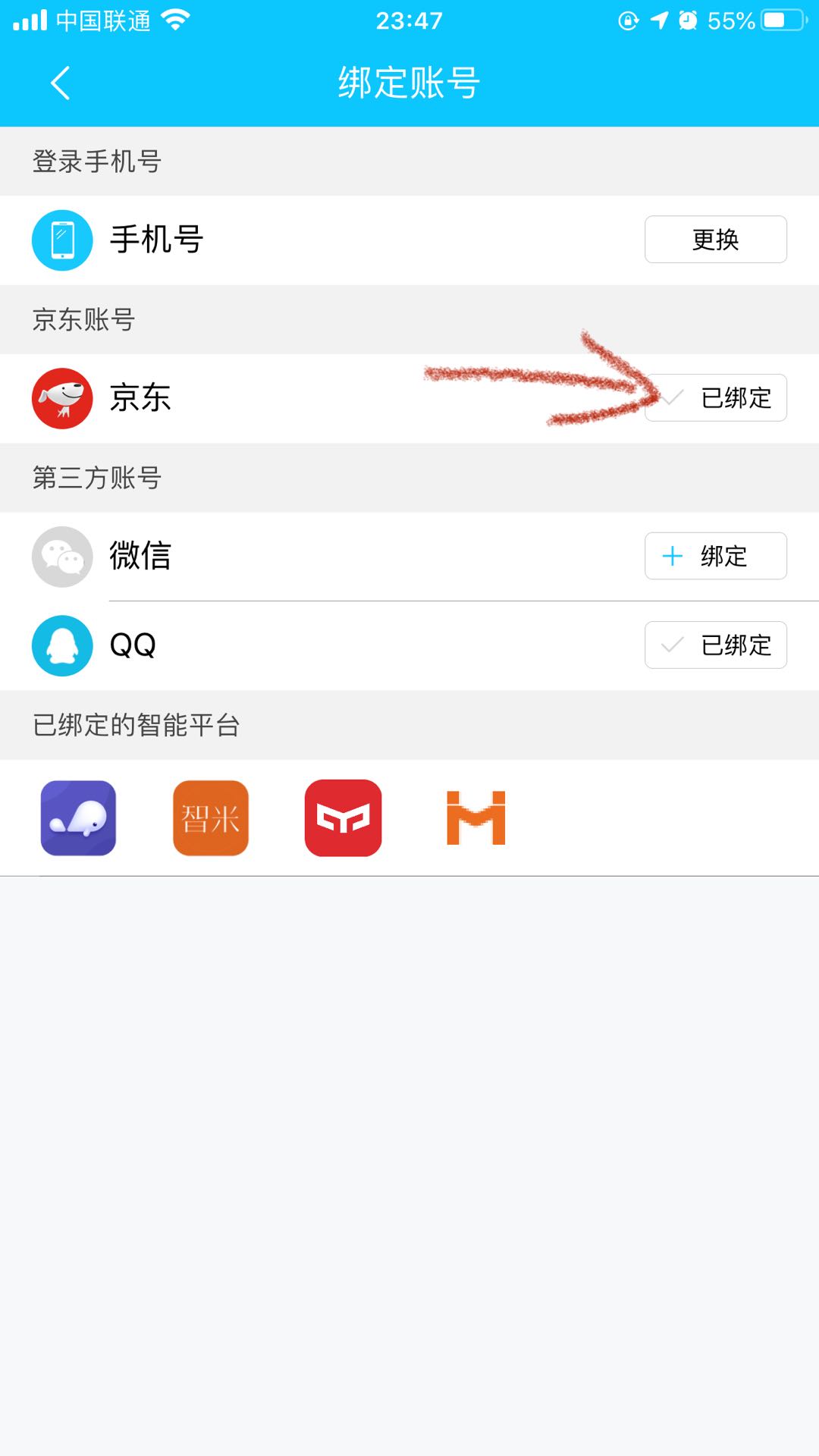Tap the back chevron in the title bar
Screen dimensions: 819x1456
[x=59, y=83]
